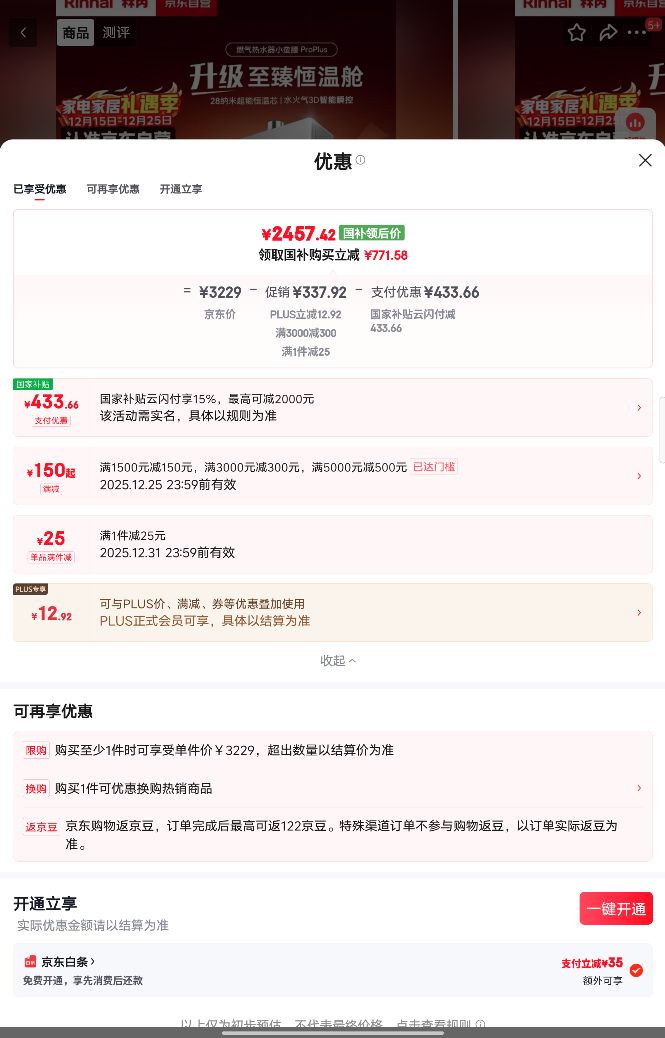Open the 京东白条 link
The image size is (665, 1038).
[68, 962]
